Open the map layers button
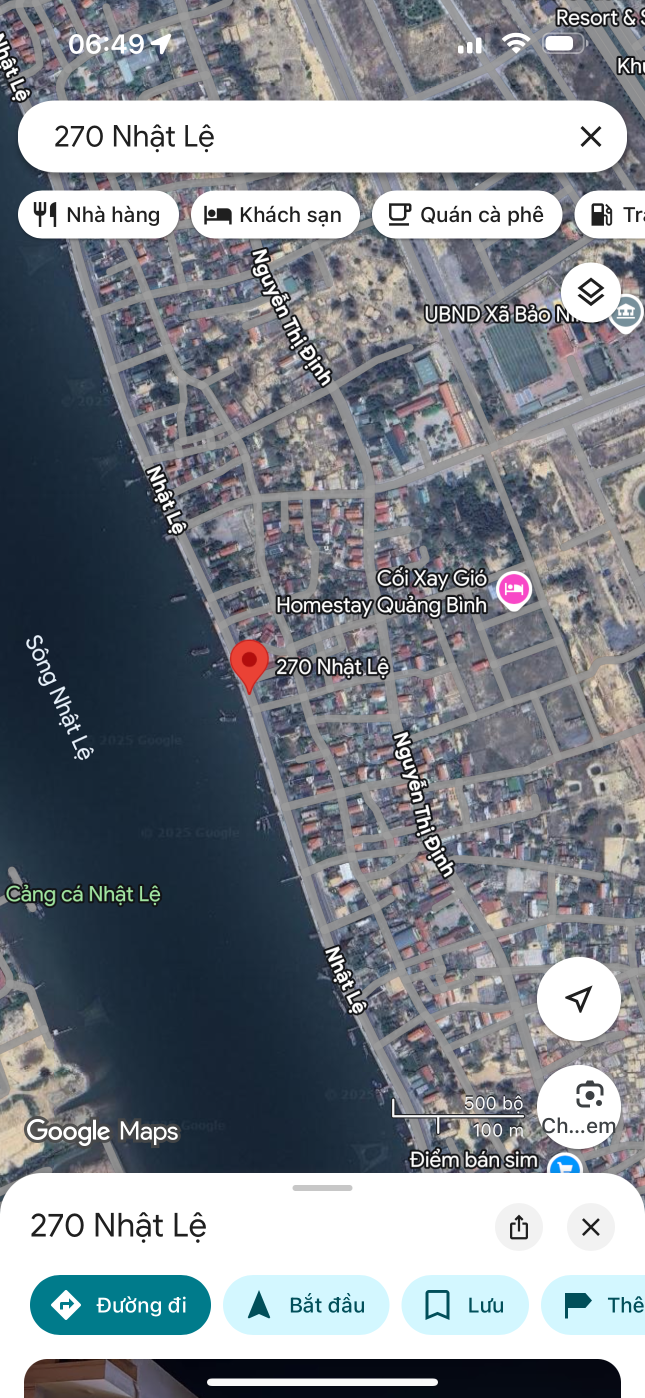Viewport: 645px width, 1398px height. tap(591, 292)
